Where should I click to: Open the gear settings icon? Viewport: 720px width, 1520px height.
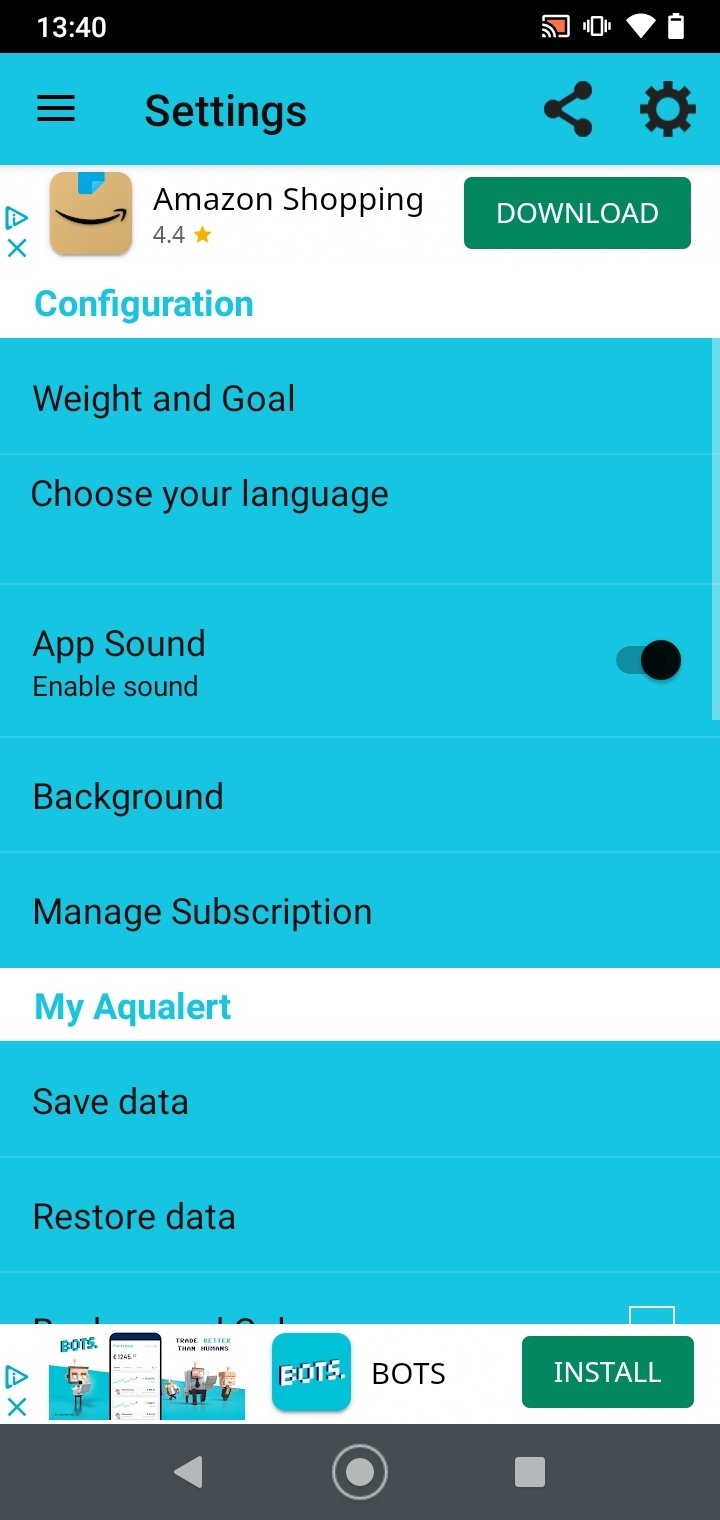point(667,109)
